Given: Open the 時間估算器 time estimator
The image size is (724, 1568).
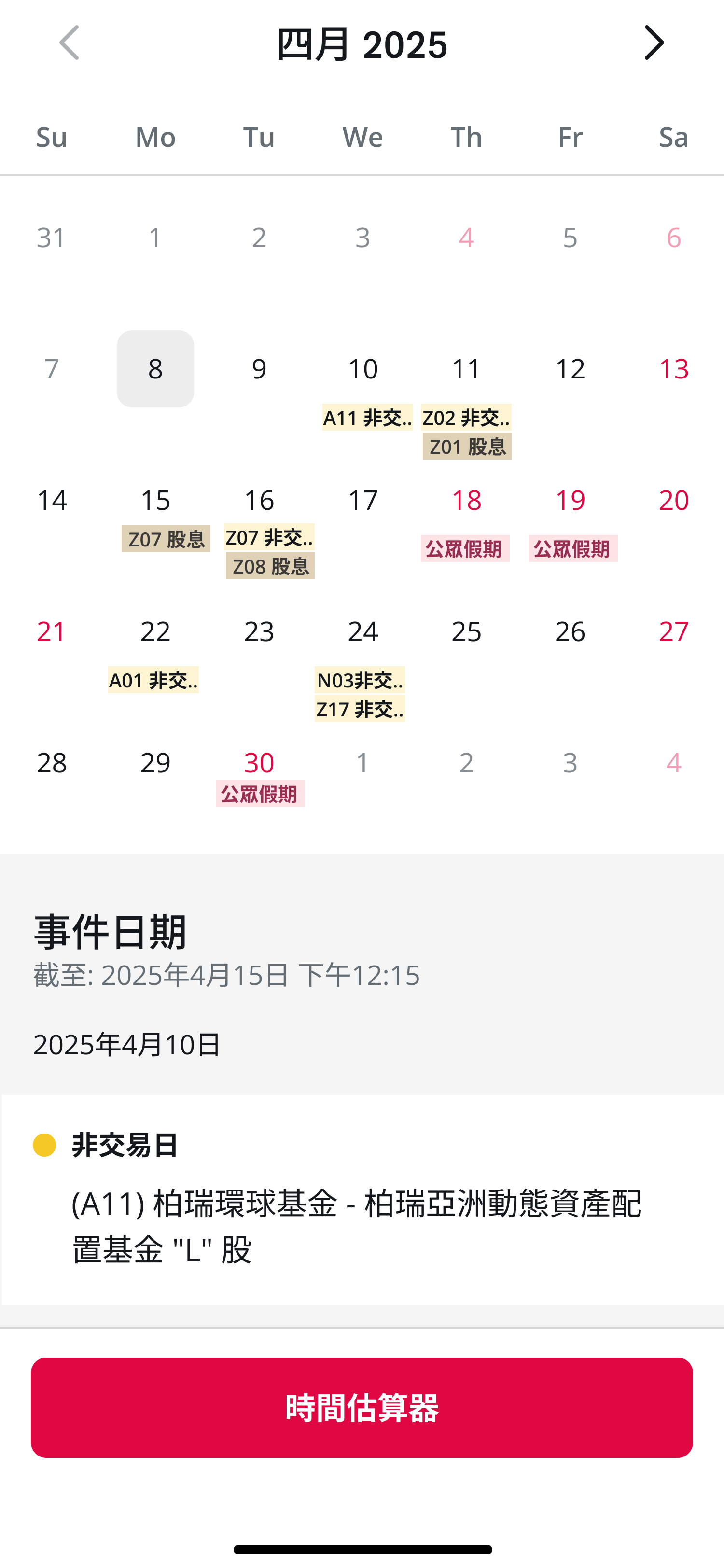Looking at the screenshot, I should [x=362, y=1407].
